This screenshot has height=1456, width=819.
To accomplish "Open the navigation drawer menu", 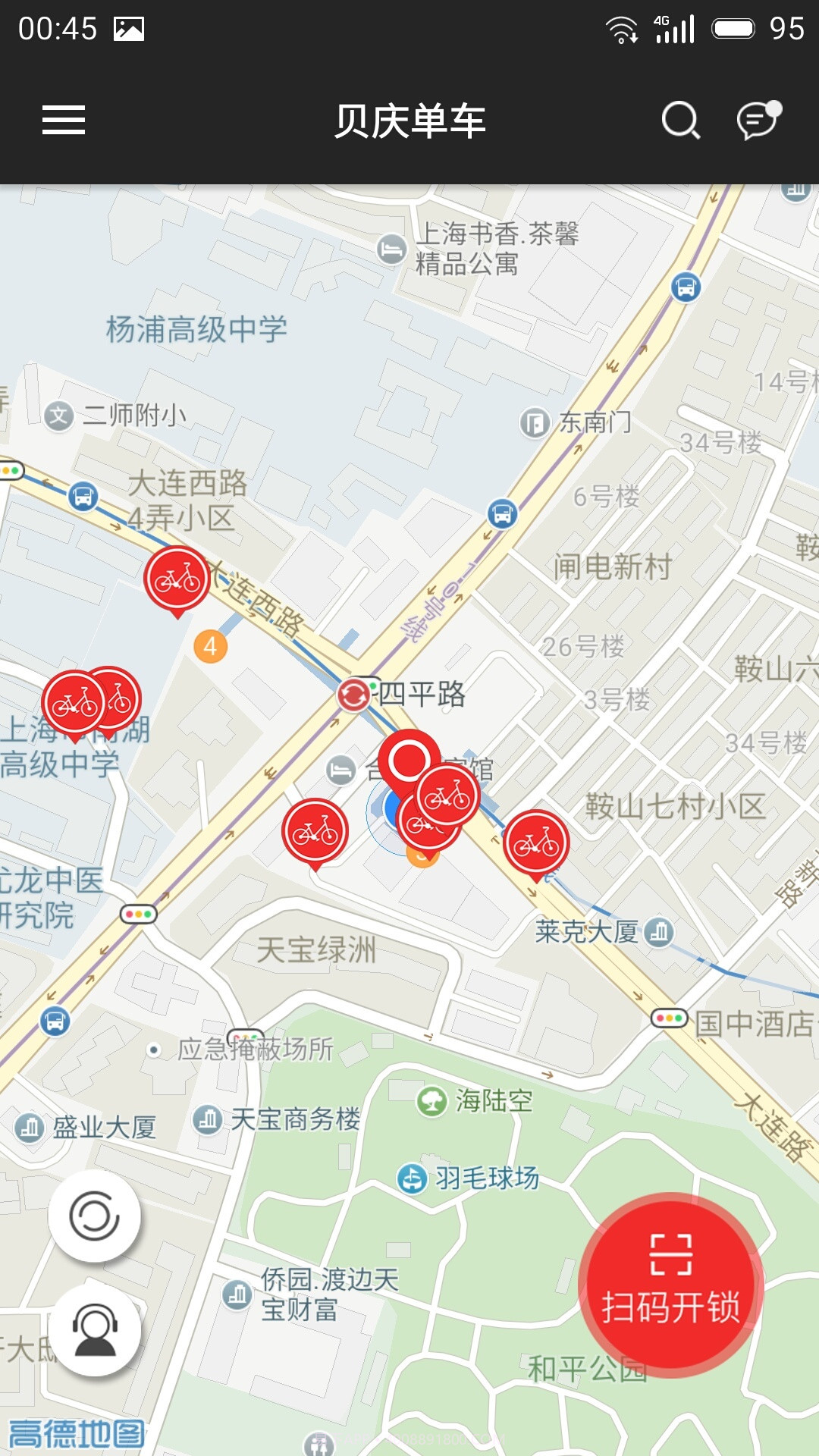I will 63,120.
